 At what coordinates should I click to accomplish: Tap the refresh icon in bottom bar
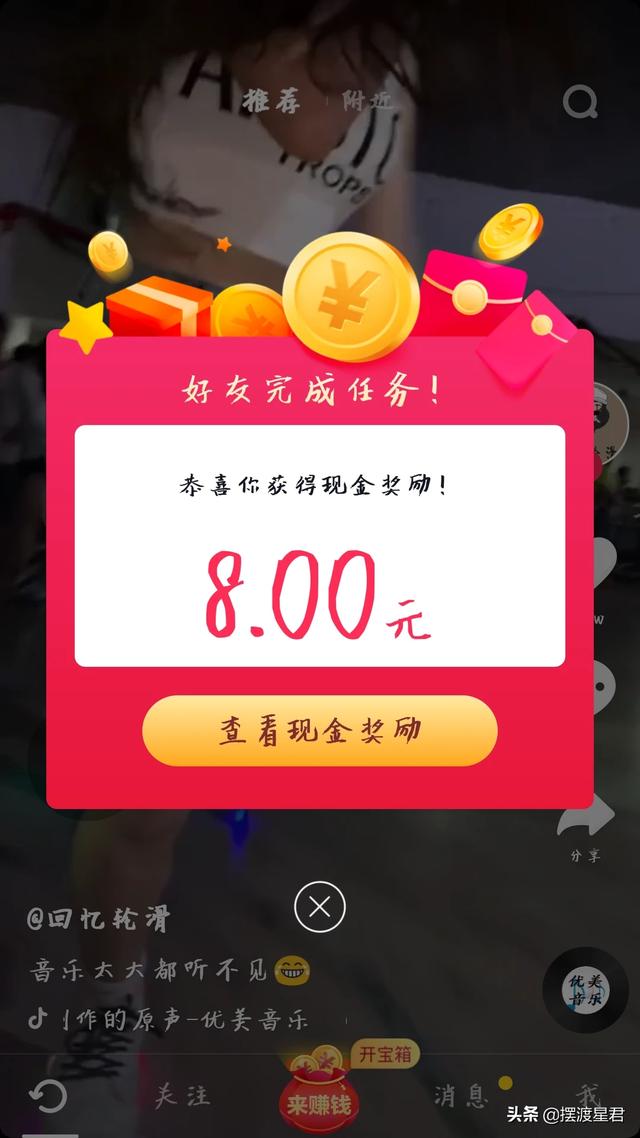click(48, 1096)
